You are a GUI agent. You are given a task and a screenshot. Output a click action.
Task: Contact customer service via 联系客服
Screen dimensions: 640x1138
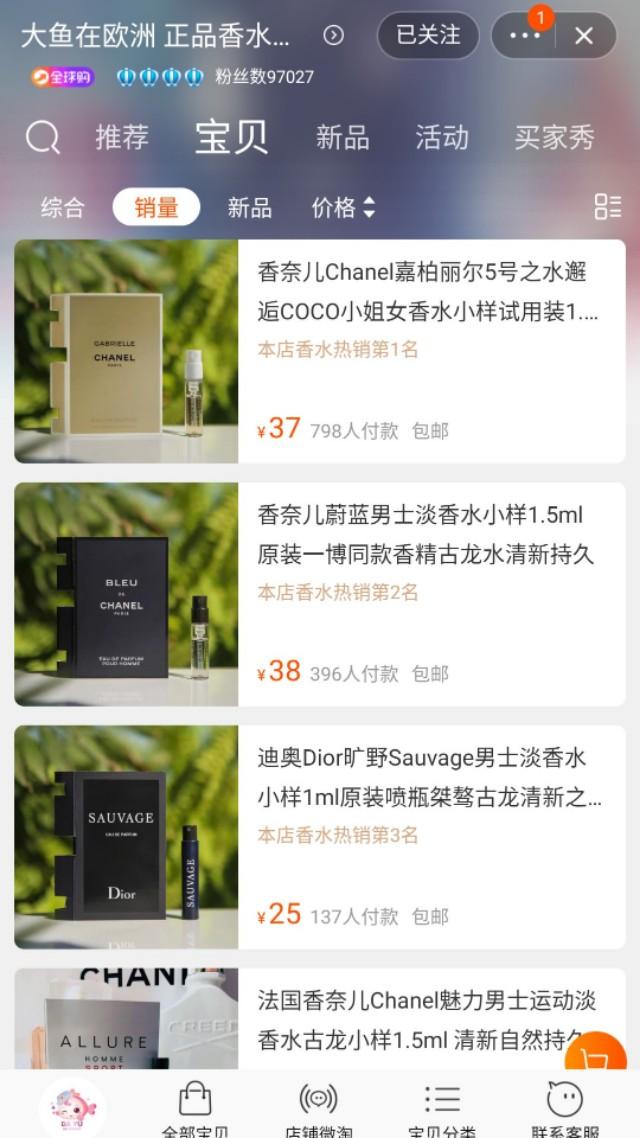click(x=565, y=1109)
